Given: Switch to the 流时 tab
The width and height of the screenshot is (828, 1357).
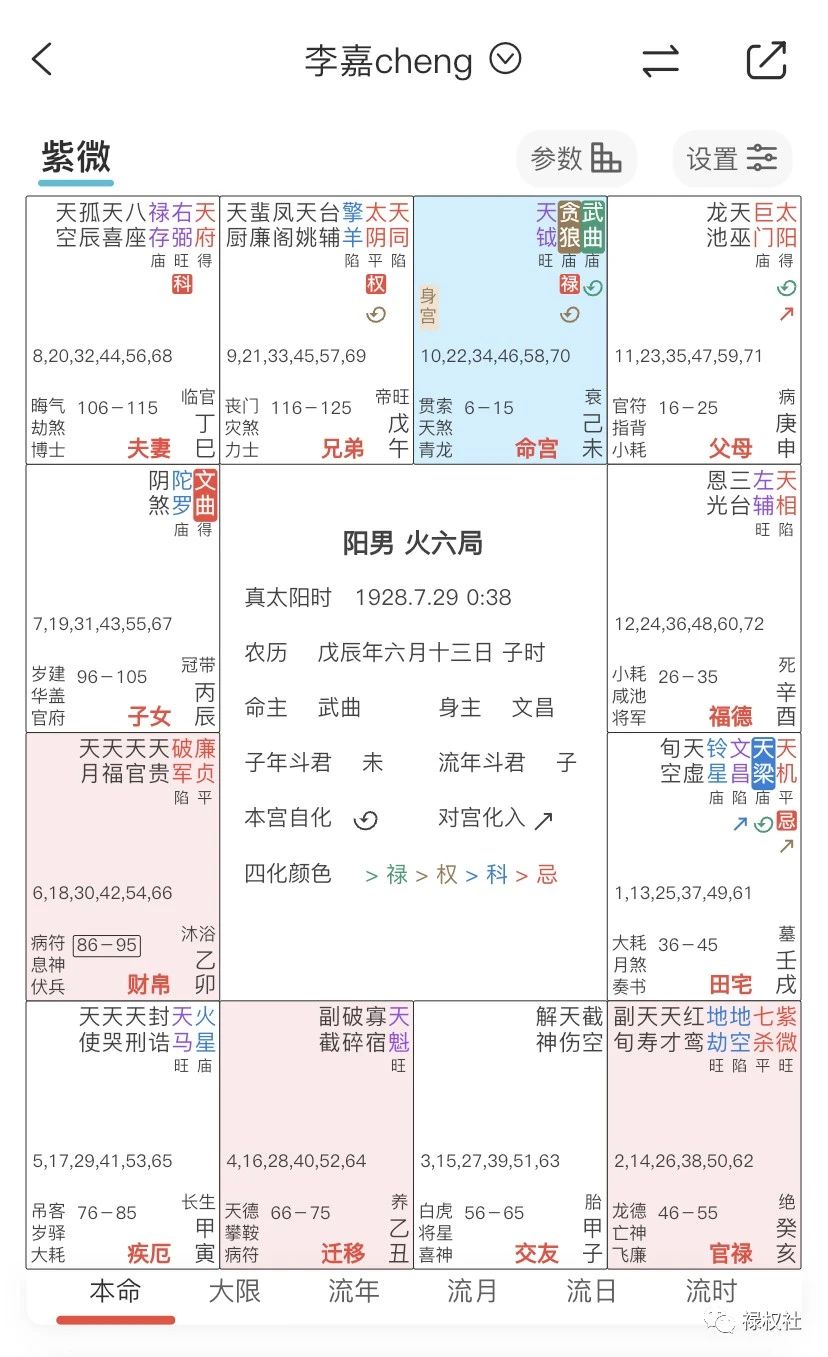Looking at the screenshot, I should tap(711, 1291).
